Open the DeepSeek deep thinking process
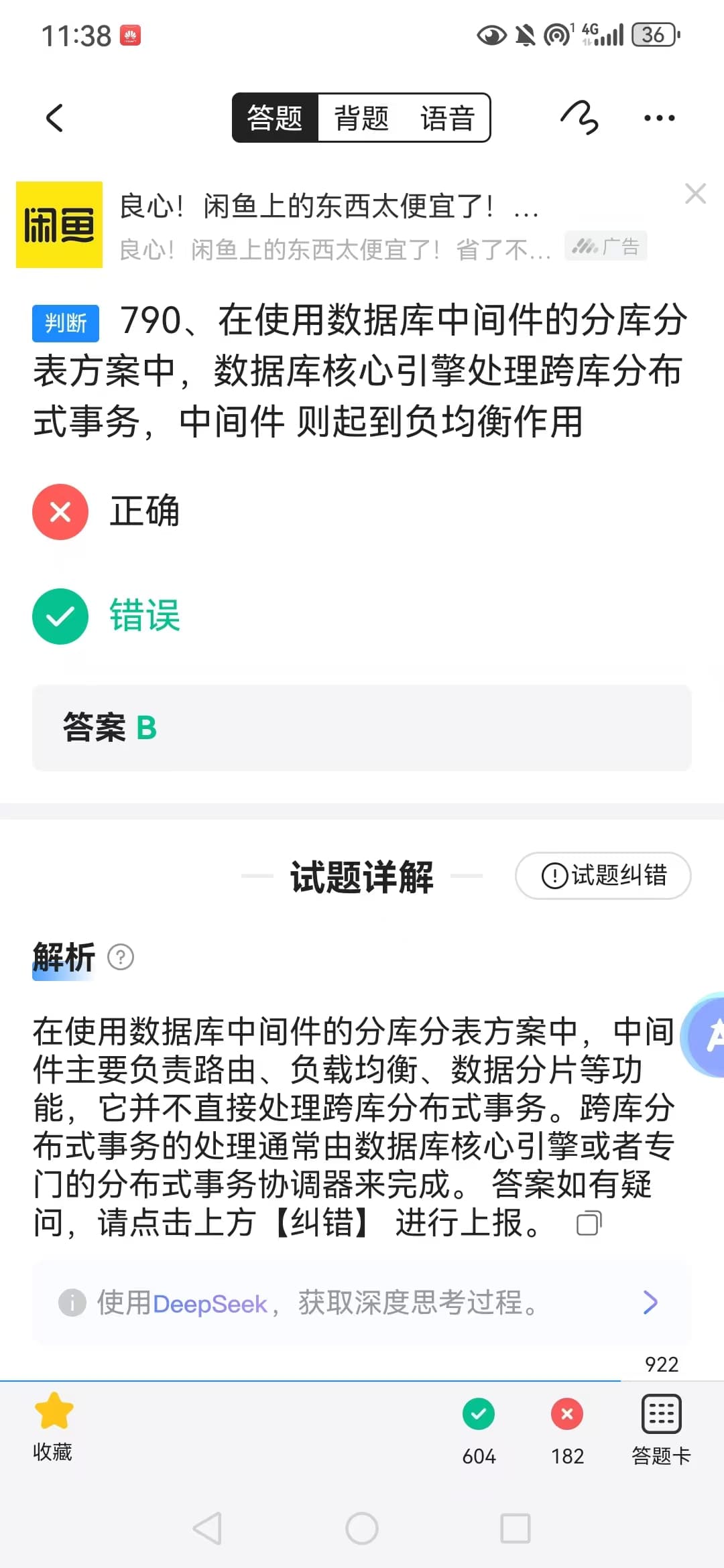 362,1303
